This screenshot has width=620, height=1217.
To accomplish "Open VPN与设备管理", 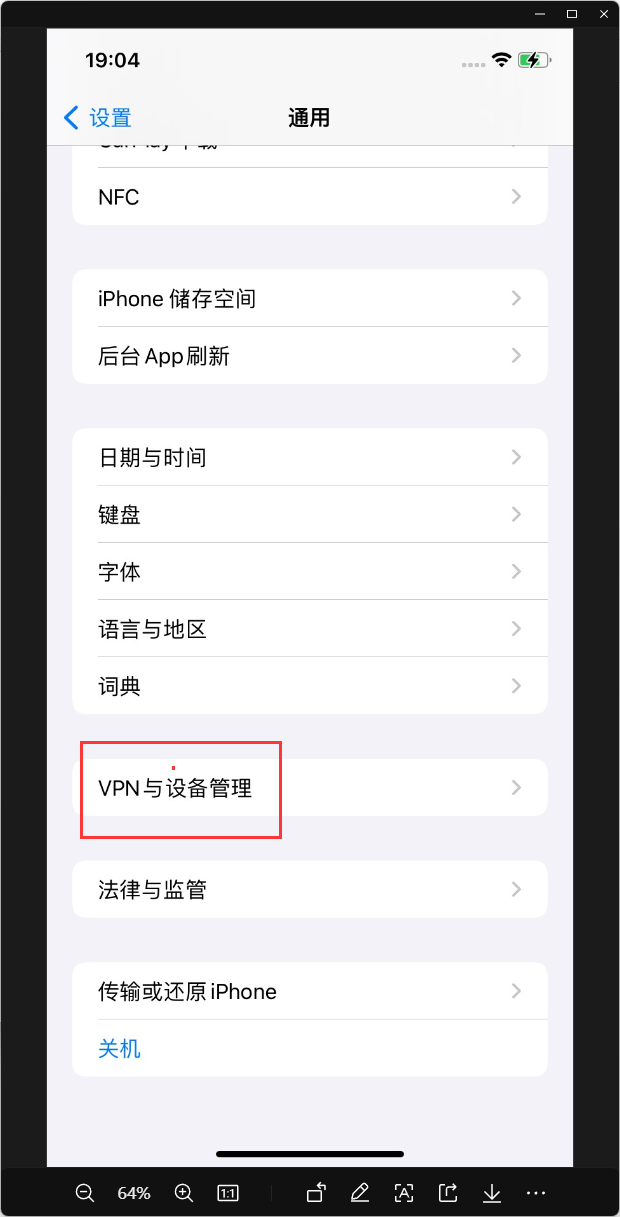I will [x=309, y=788].
